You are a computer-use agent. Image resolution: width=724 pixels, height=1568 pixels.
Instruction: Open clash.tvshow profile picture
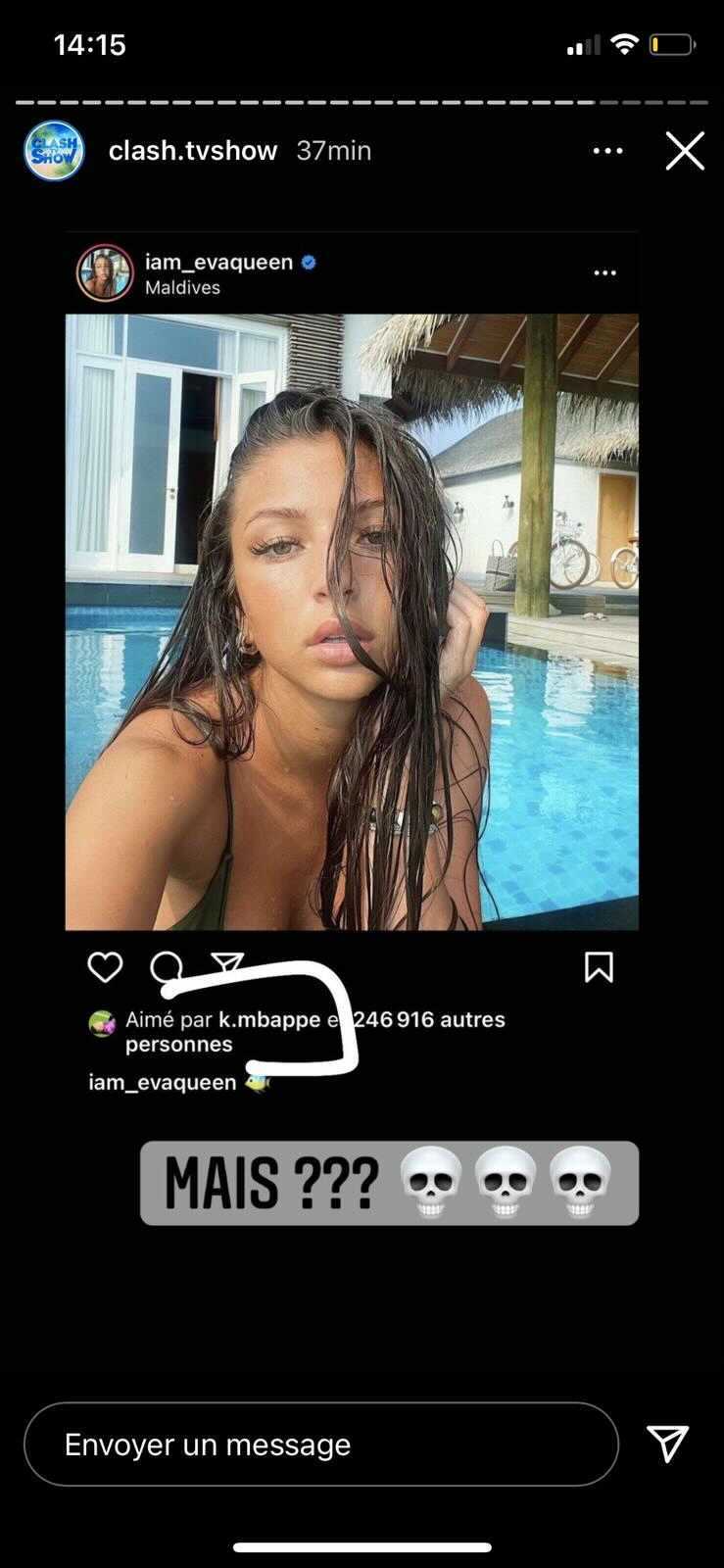54,151
